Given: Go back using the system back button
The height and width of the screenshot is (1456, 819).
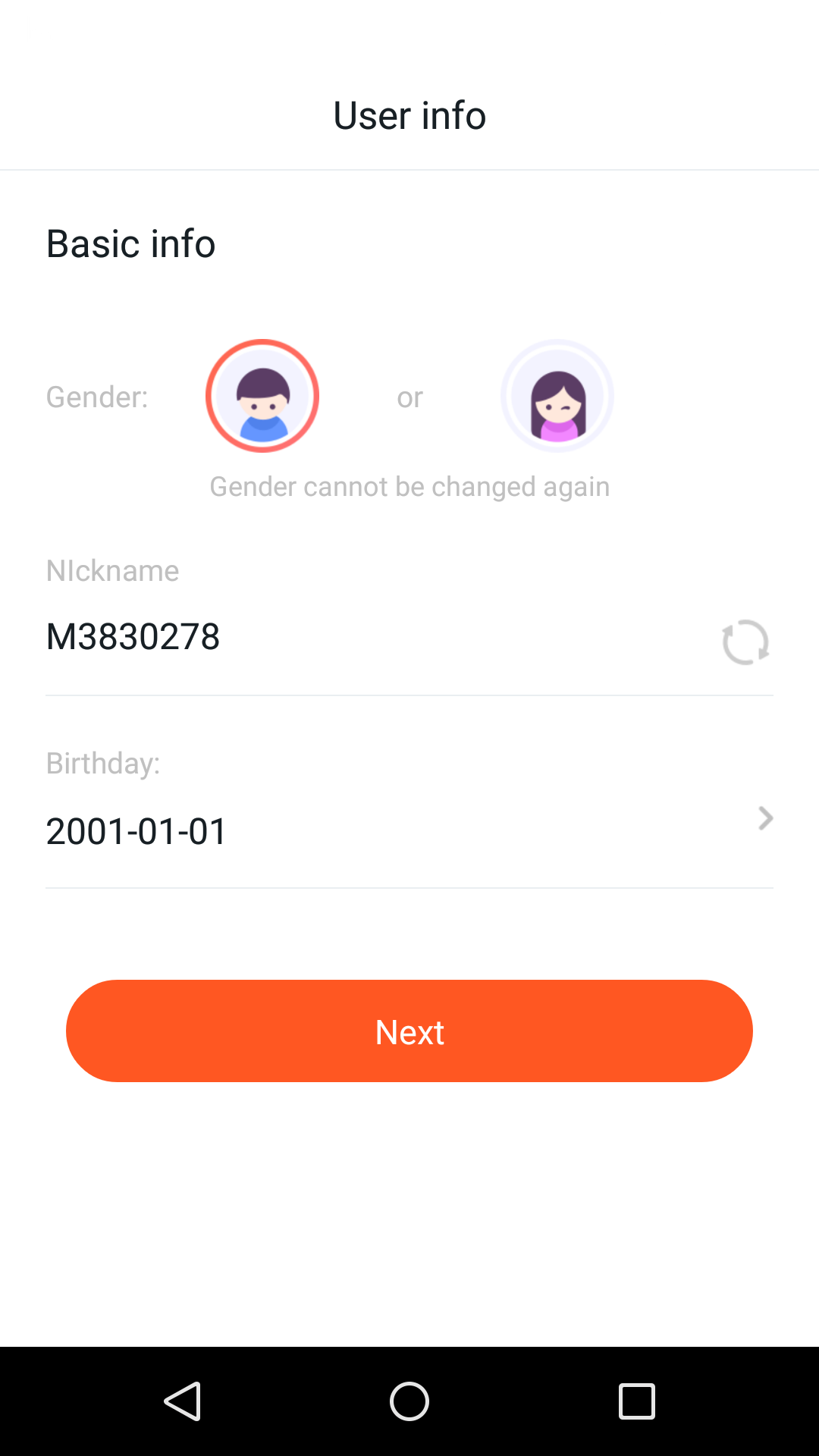Looking at the screenshot, I should tap(182, 1401).
